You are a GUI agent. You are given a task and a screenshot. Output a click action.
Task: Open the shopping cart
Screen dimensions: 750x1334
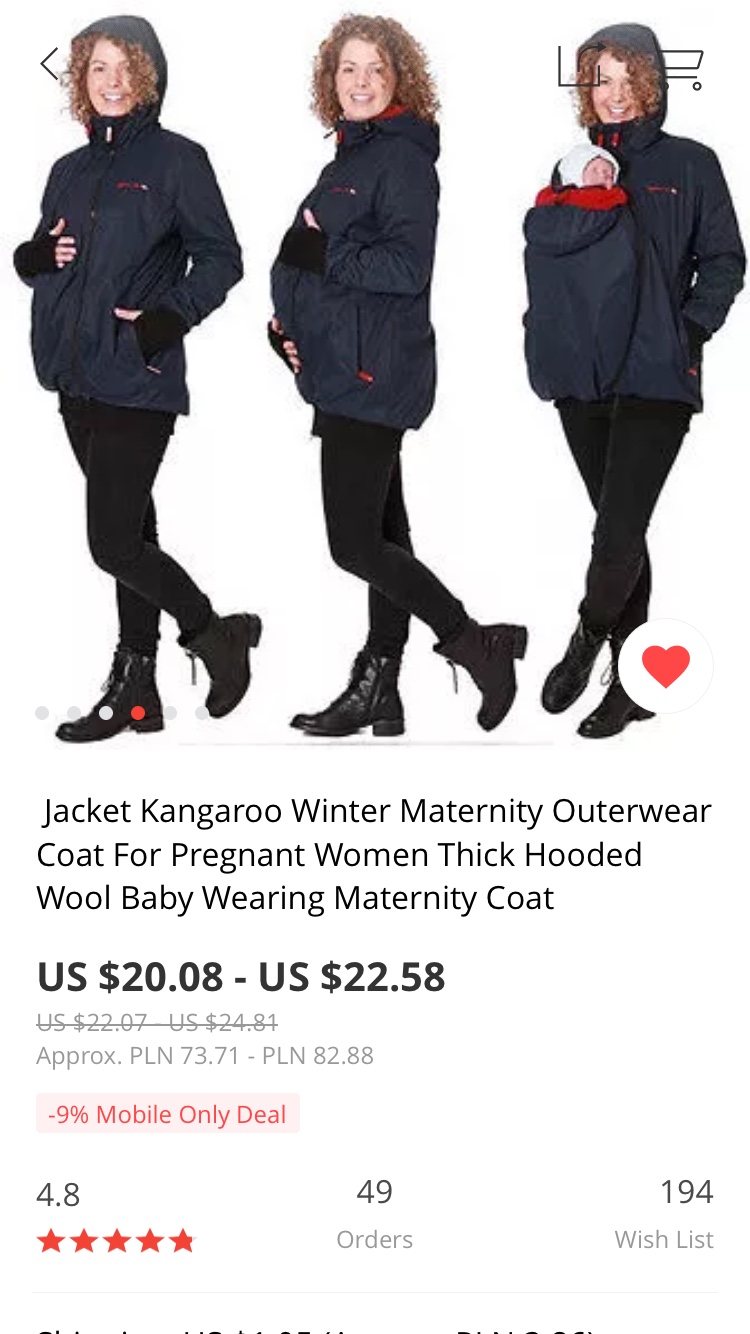(x=680, y=68)
